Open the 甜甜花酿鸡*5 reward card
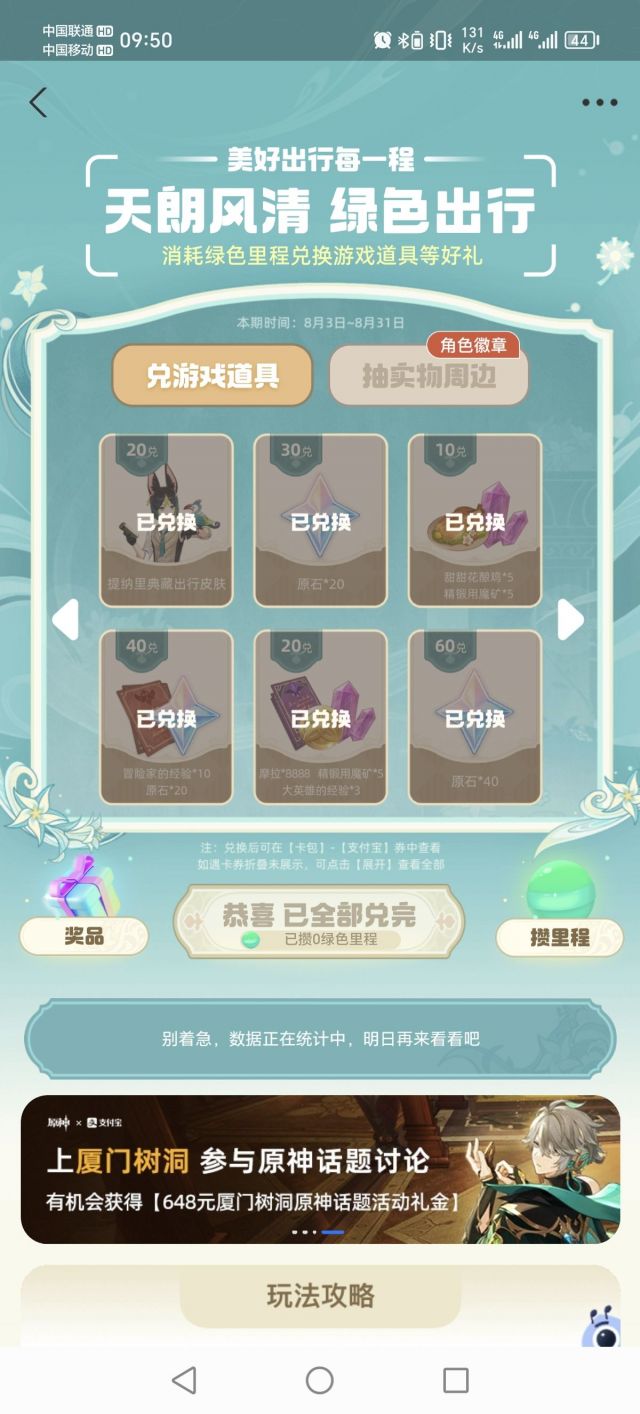640x1414 pixels. click(x=474, y=520)
